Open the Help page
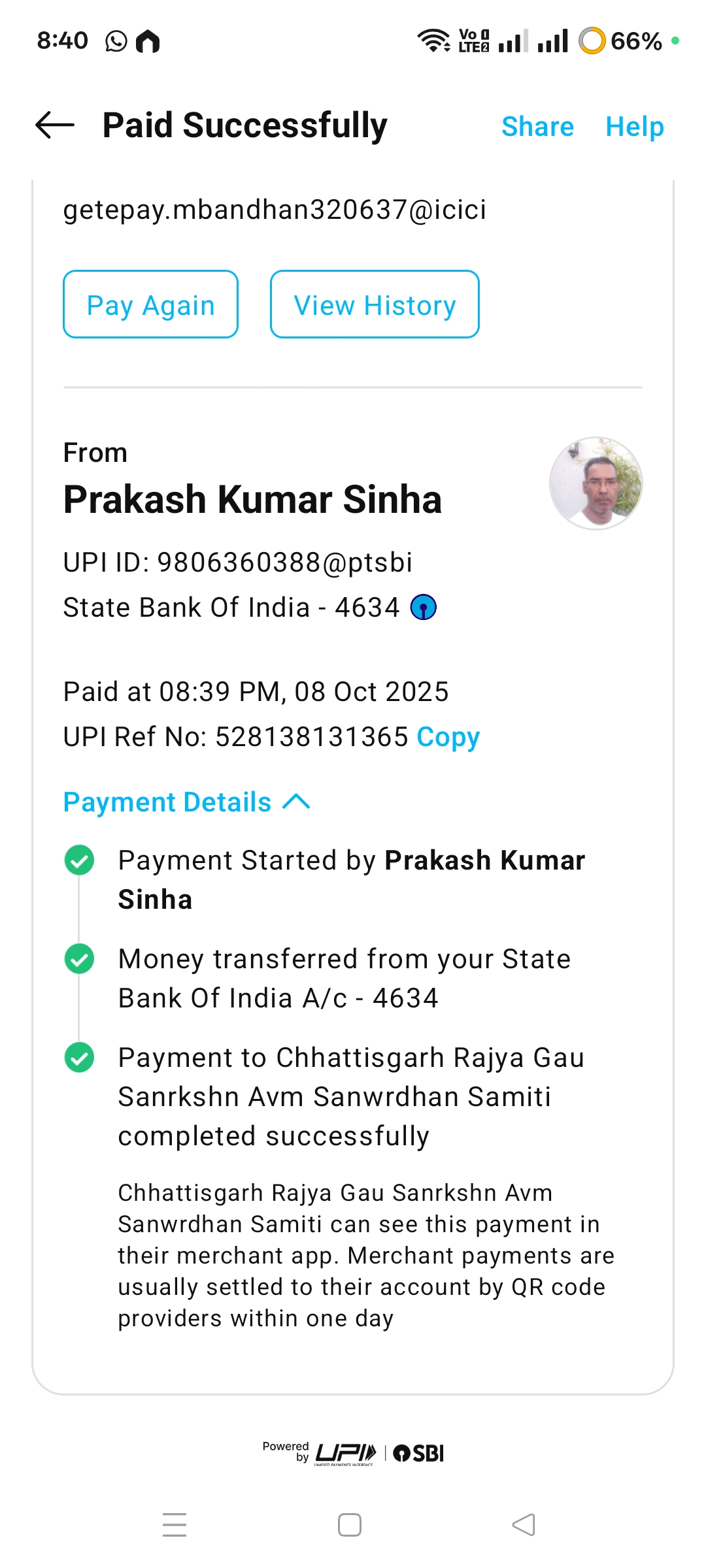 pos(634,127)
